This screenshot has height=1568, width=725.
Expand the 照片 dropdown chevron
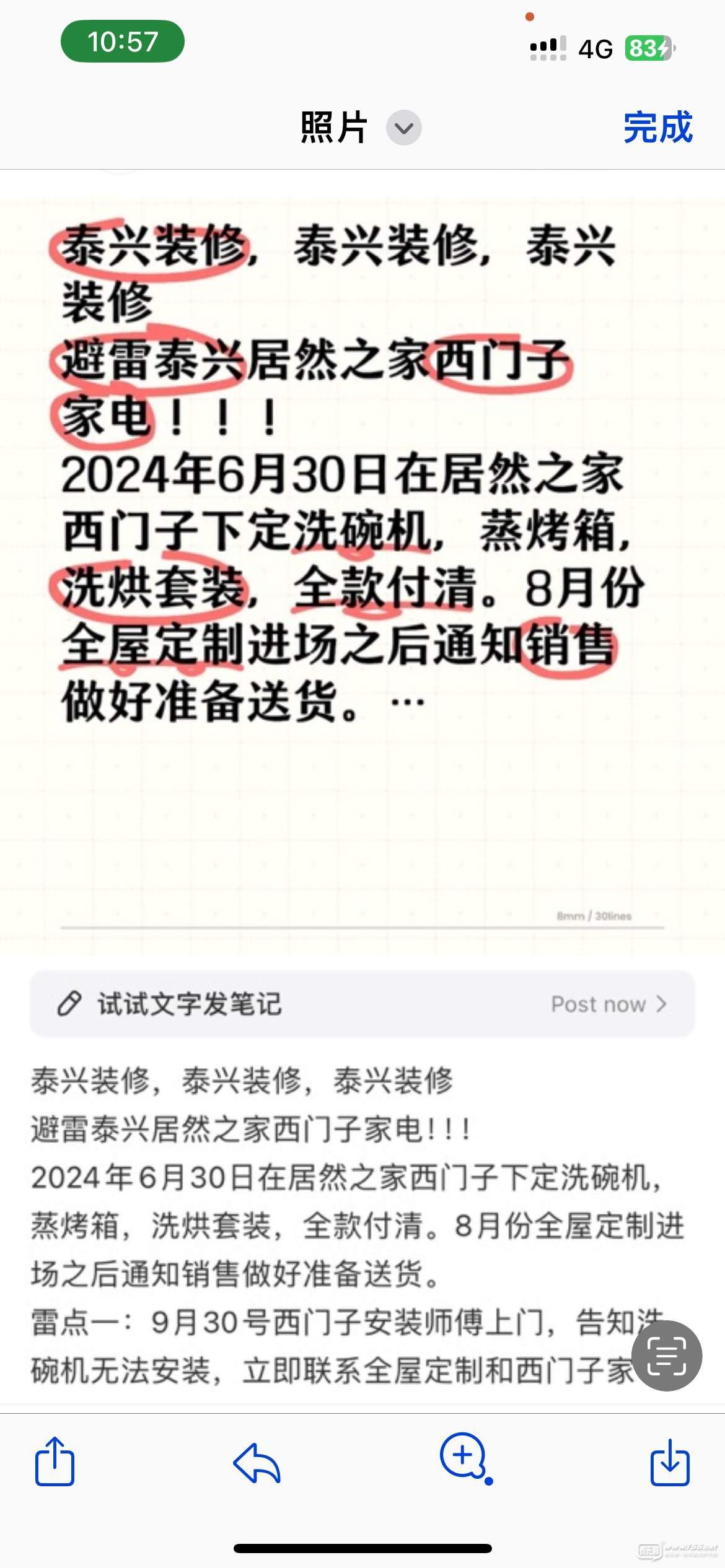point(404,128)
